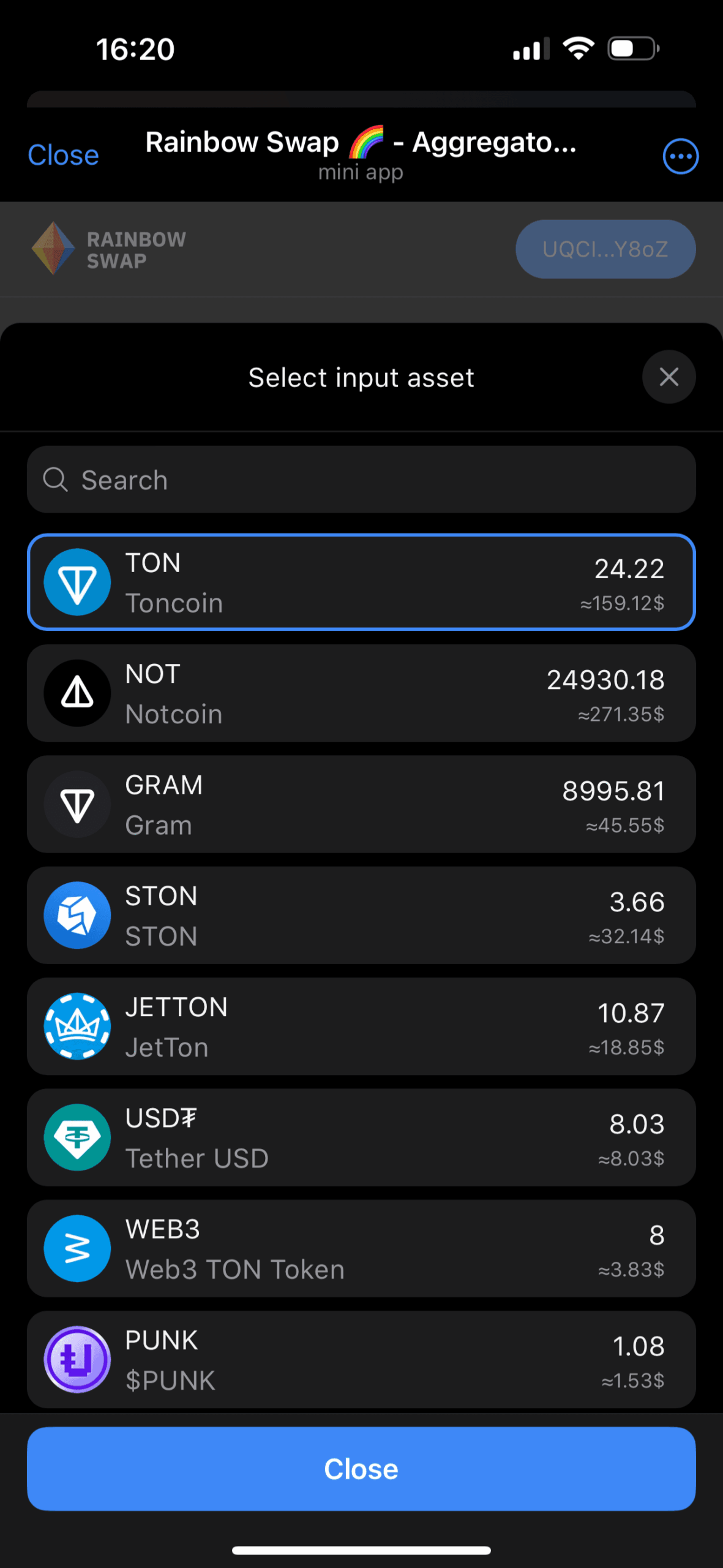This screenshot has height=1568, width=723.
Task: Close the mini app via top-left Close
Action: [63, 156]
